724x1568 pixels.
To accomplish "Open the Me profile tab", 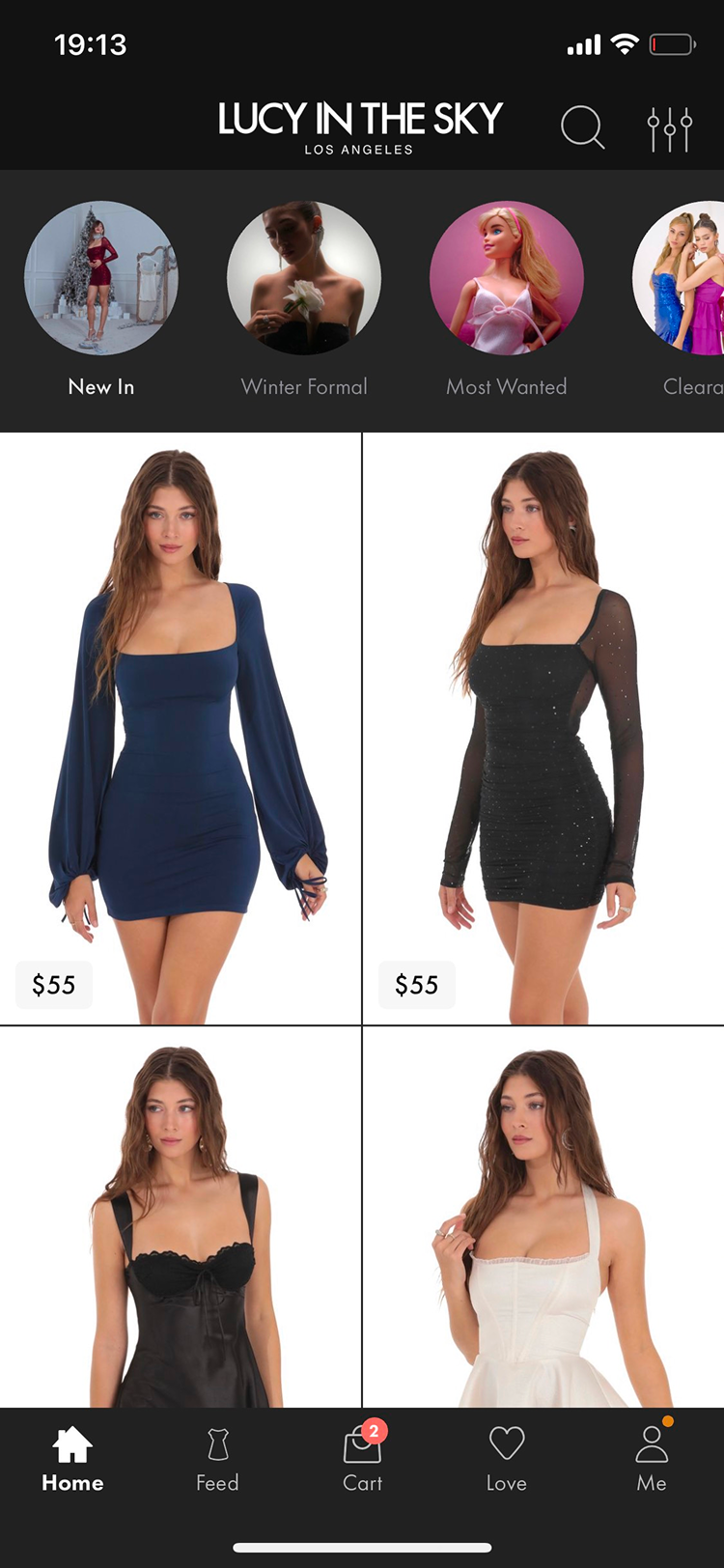I will (652, 1459).
